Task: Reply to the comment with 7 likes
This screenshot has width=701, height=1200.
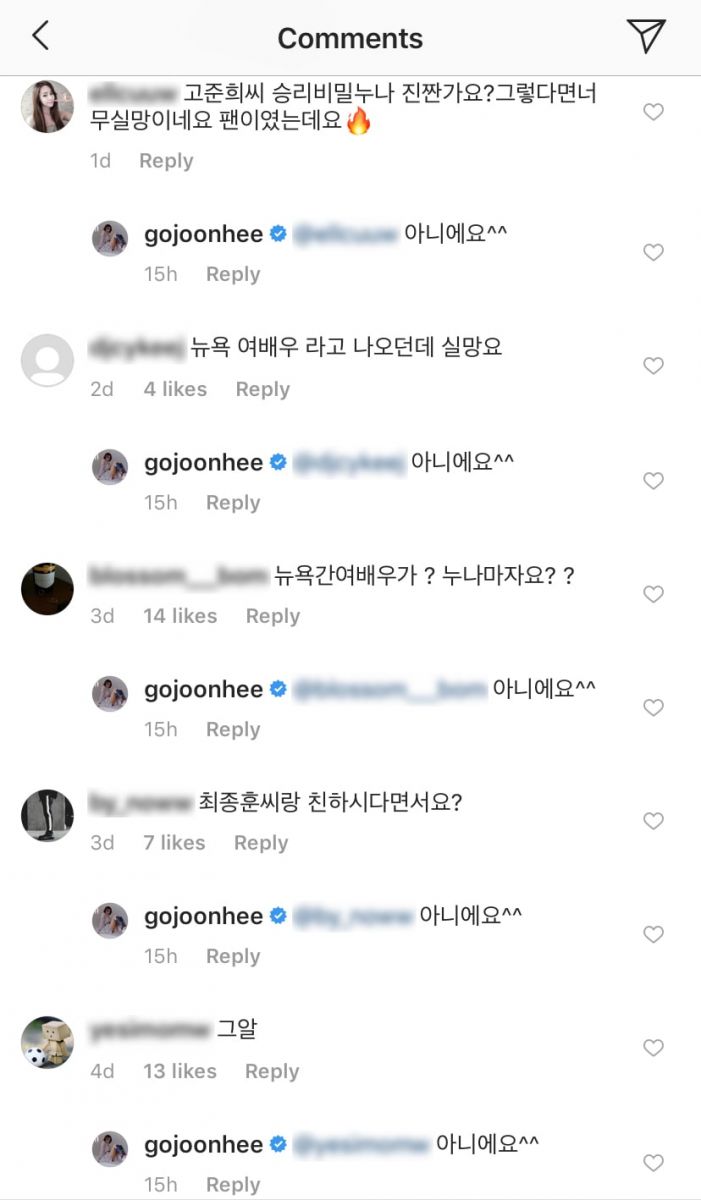Action: 260,843
